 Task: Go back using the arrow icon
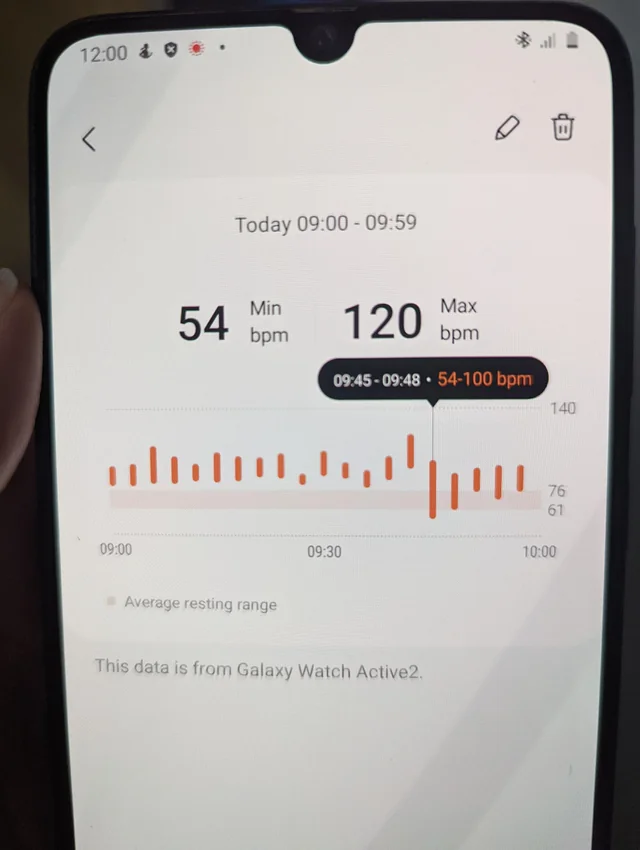(89, 139)
